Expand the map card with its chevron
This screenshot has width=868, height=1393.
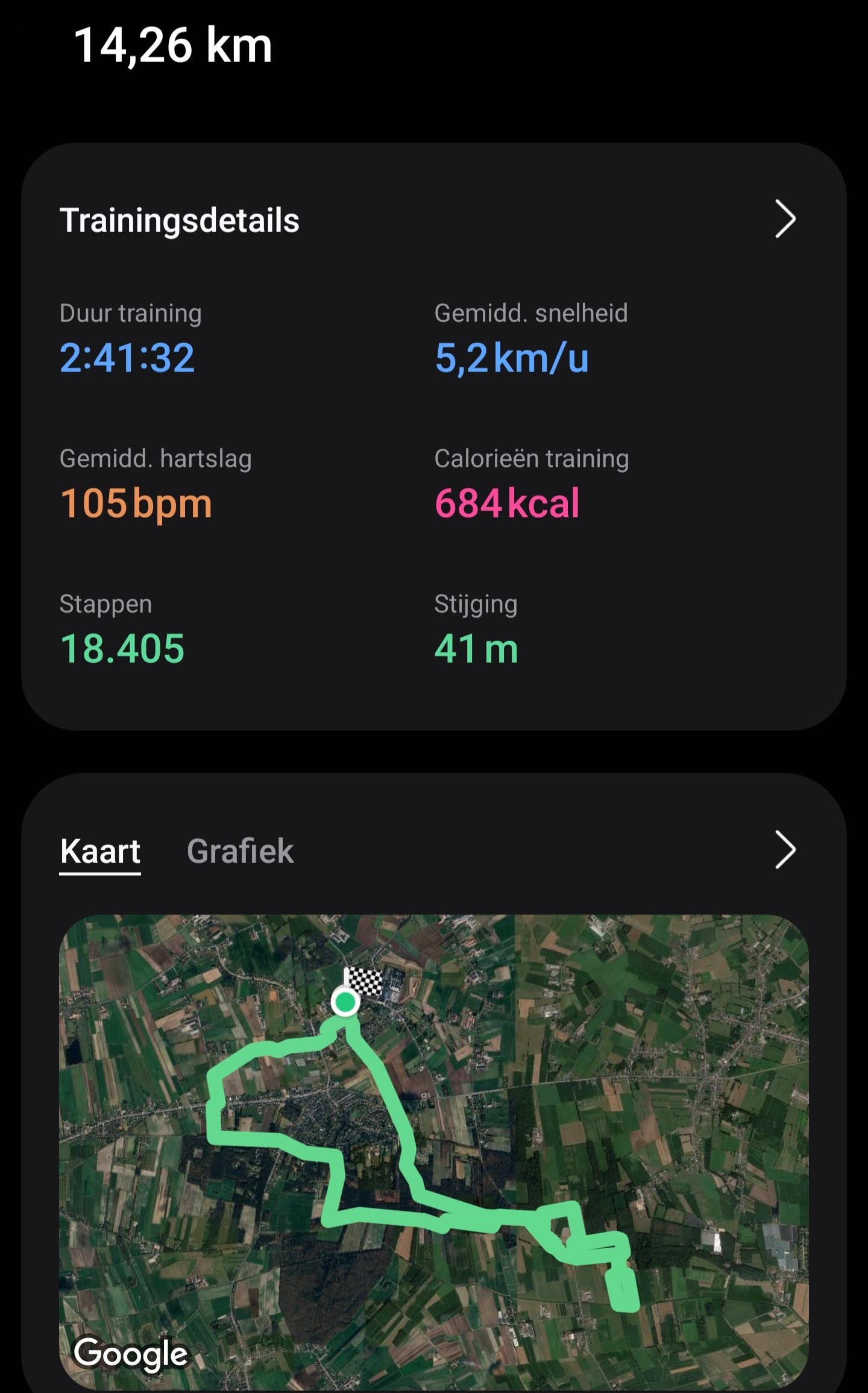pyautogui.click(x=785, y=850)
